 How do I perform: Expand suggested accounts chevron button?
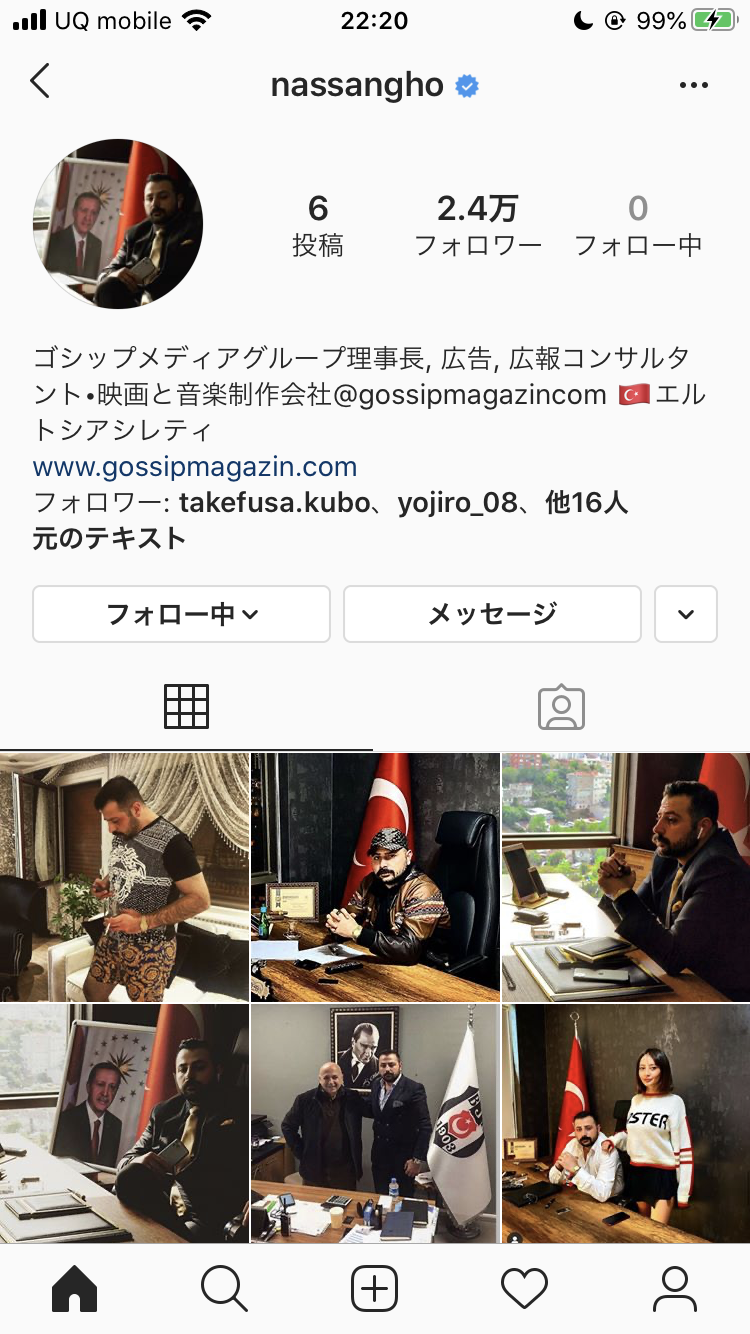(686, 614)
